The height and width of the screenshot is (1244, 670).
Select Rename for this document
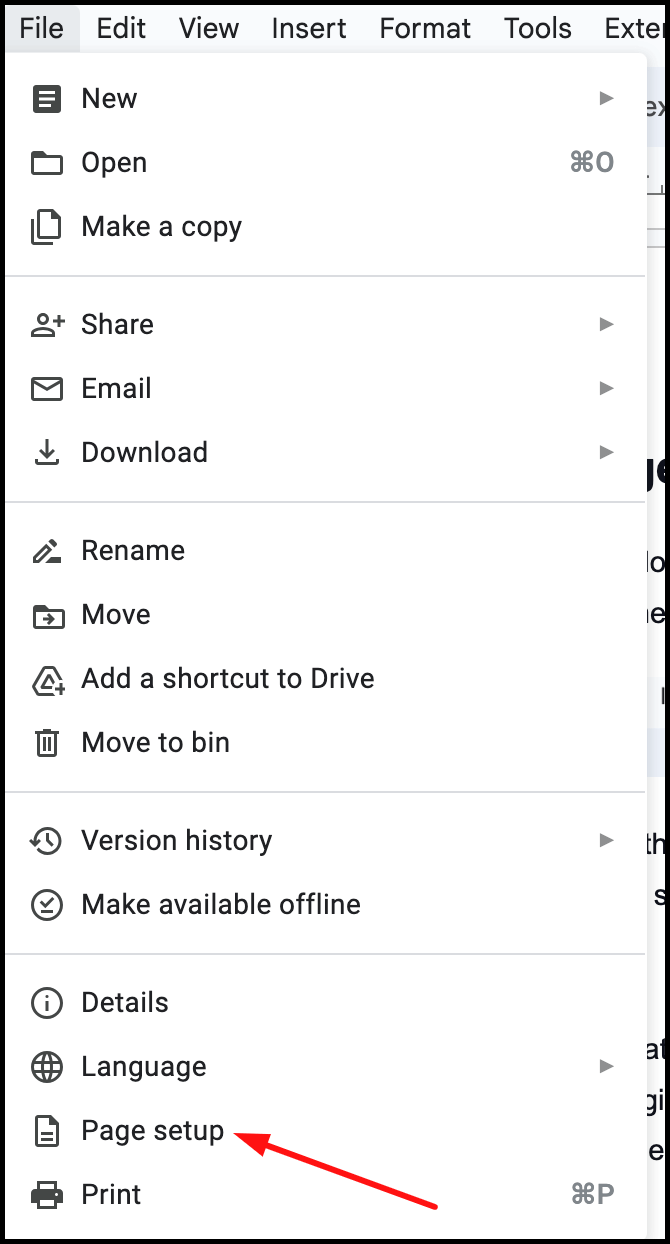pyautogui.click(x=325, y=550)
